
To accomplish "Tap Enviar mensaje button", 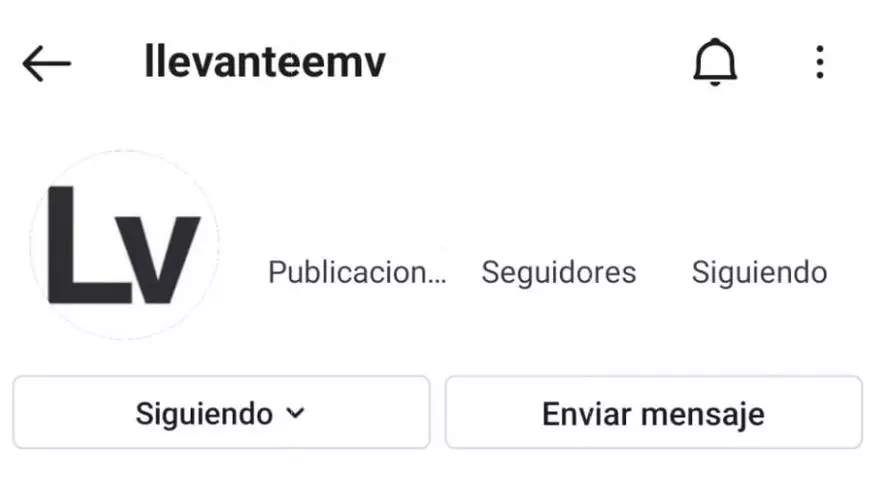I will (653, 413).
